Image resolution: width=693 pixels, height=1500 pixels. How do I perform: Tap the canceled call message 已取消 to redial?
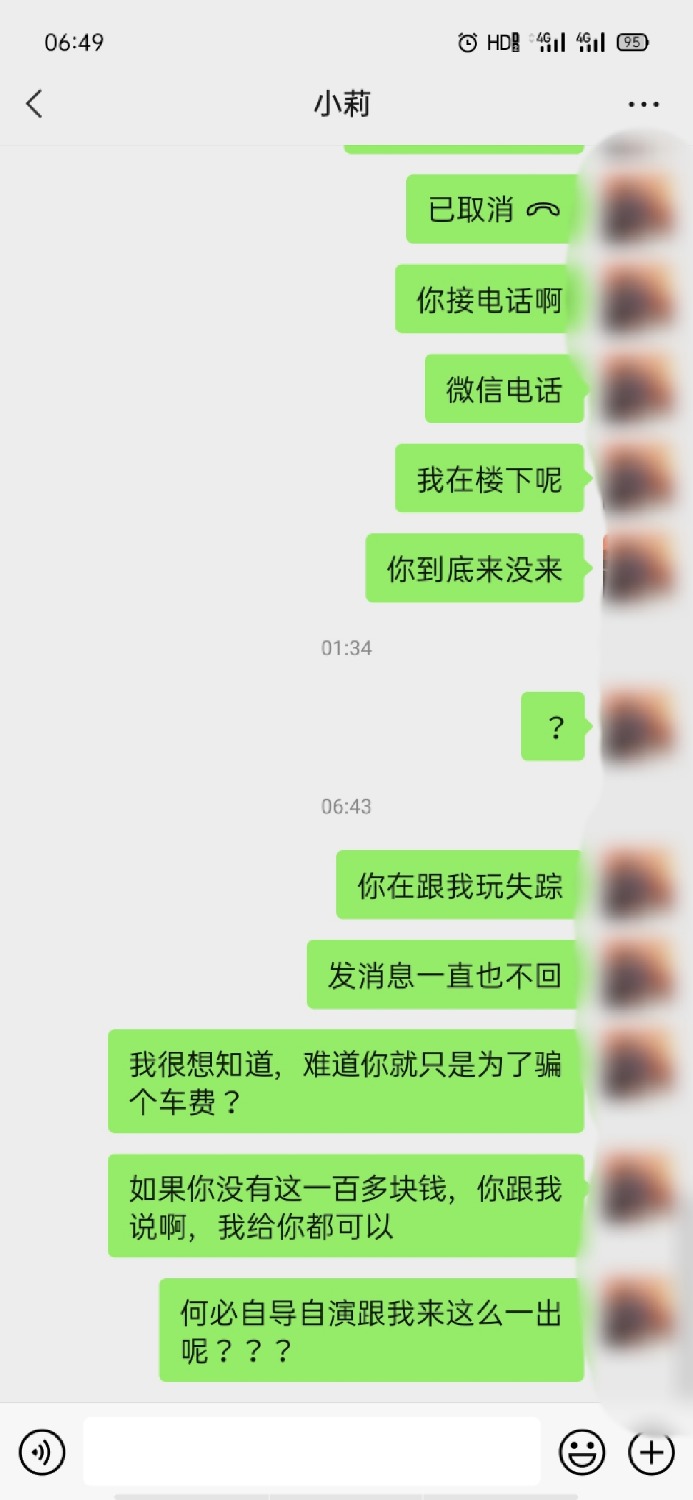pos(493,209)
